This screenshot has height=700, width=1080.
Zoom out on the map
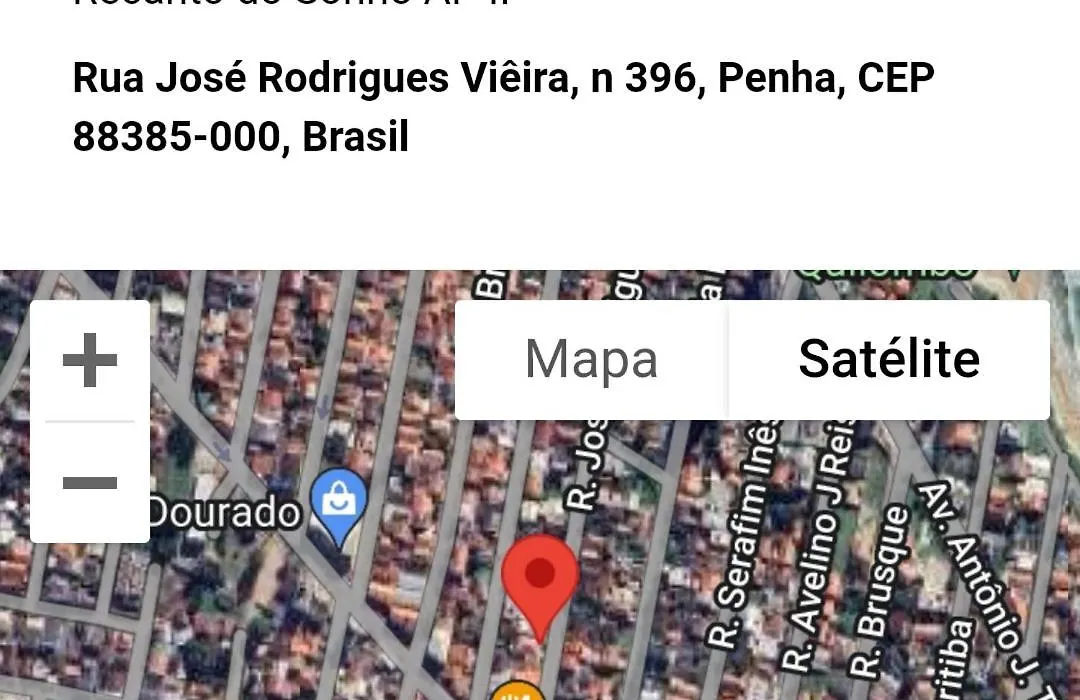pyautogui.click(x=90, y=484)
